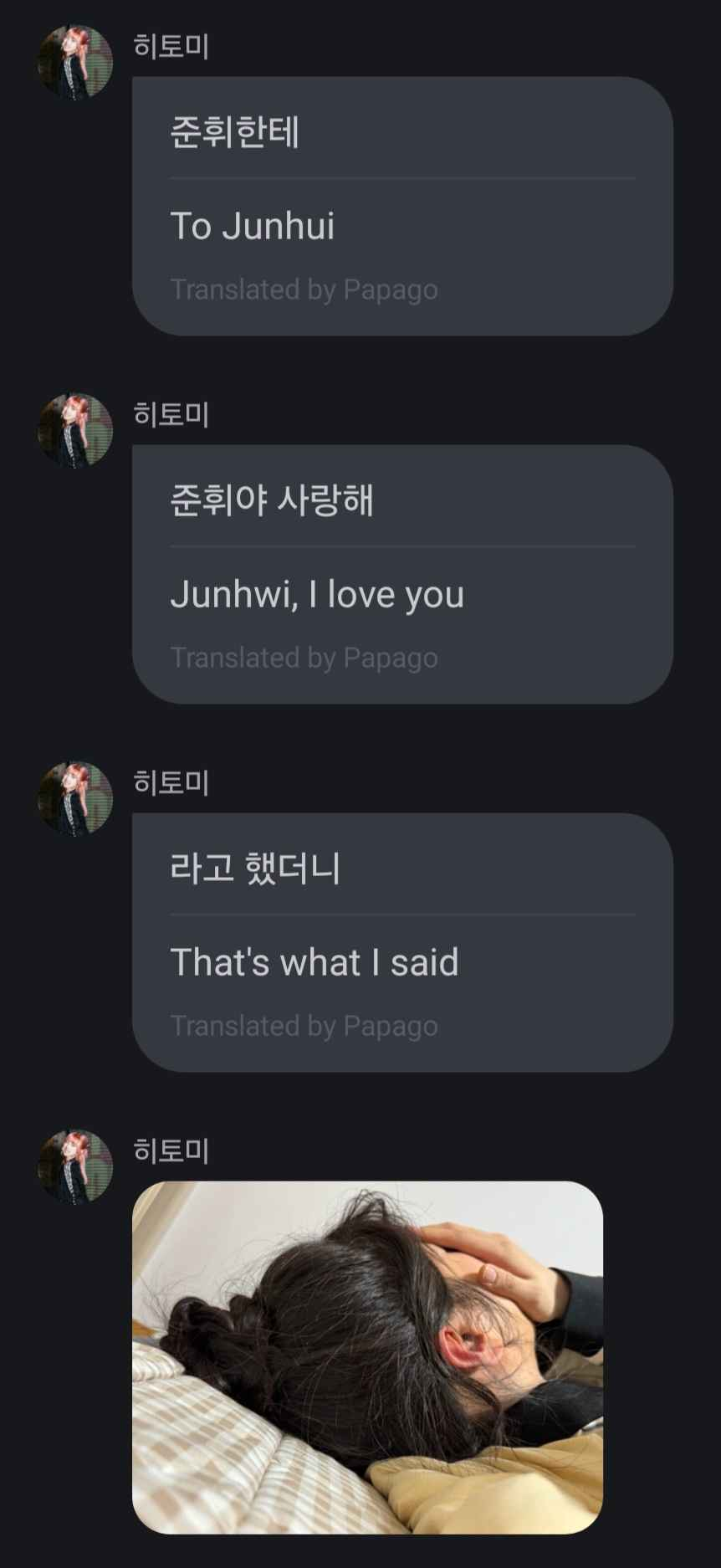This screenshot has width=721, height=1568.
Task: Tap 히토미's avatar above the photo message
Action: pyautogui.click(x=75, y=1167)
